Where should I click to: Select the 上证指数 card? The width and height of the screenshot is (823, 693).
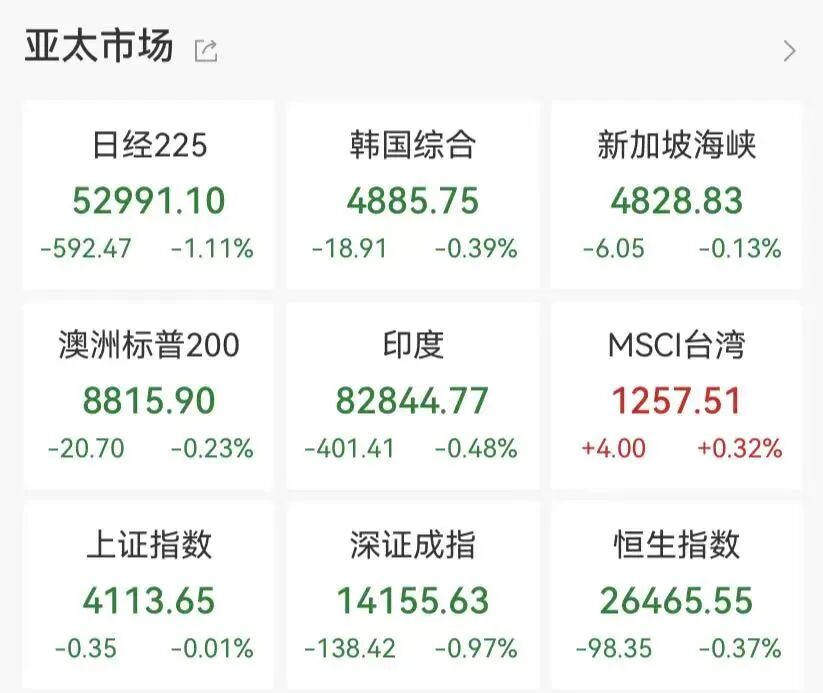point(148,597)
